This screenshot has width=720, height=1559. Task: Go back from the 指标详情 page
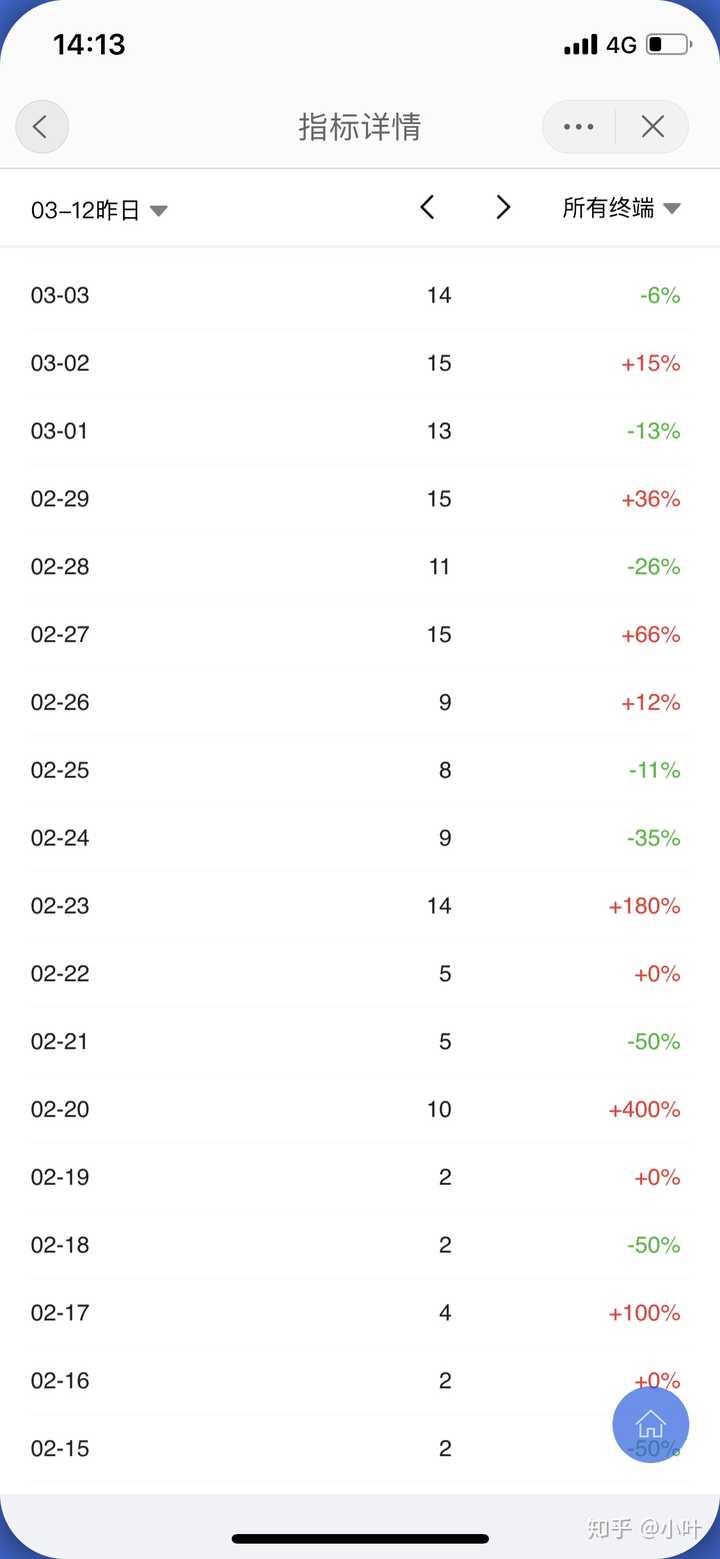[x=41, y=127]
